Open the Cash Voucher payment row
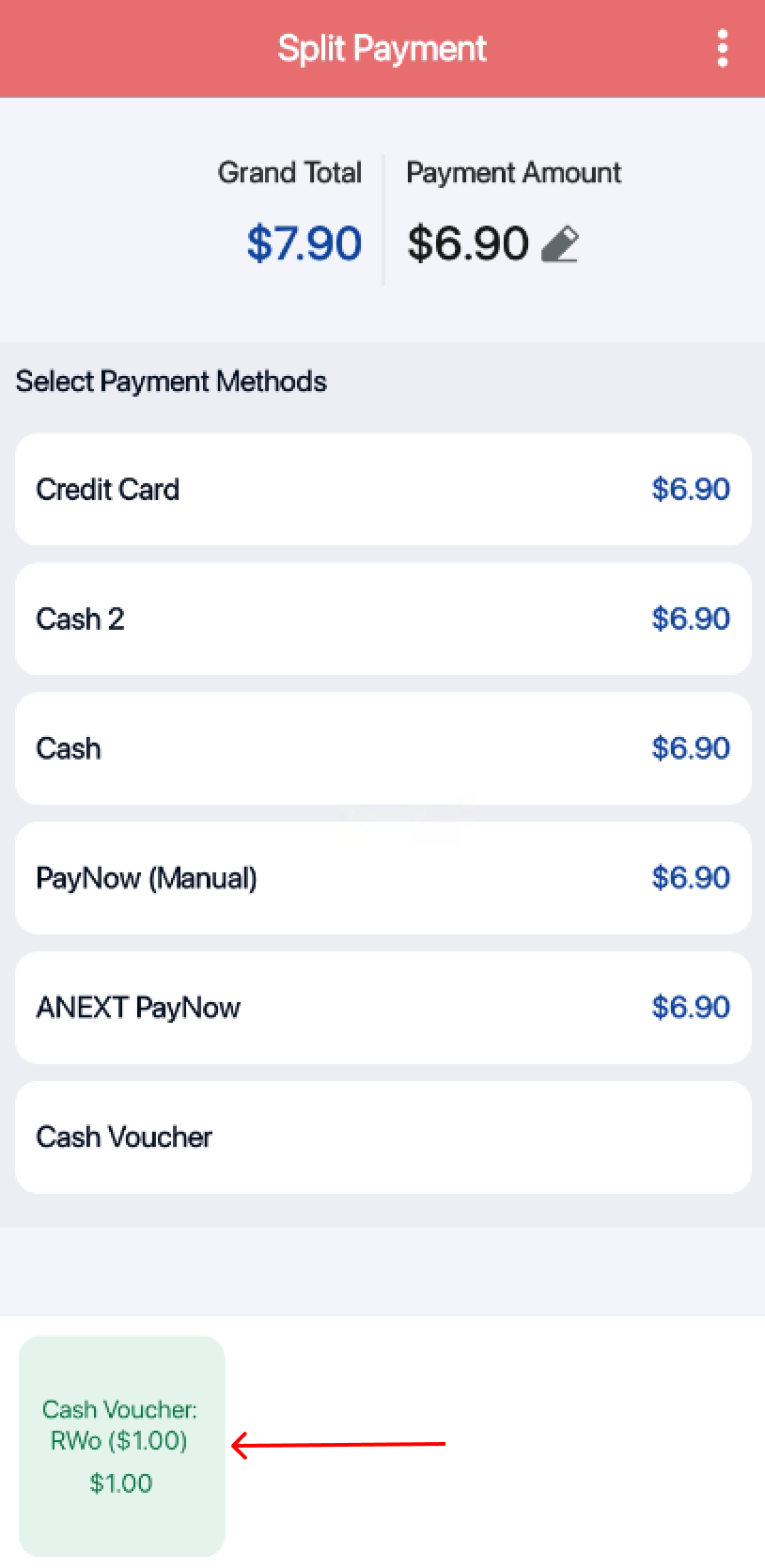The image size is (765, 1568). [382, 1137]
